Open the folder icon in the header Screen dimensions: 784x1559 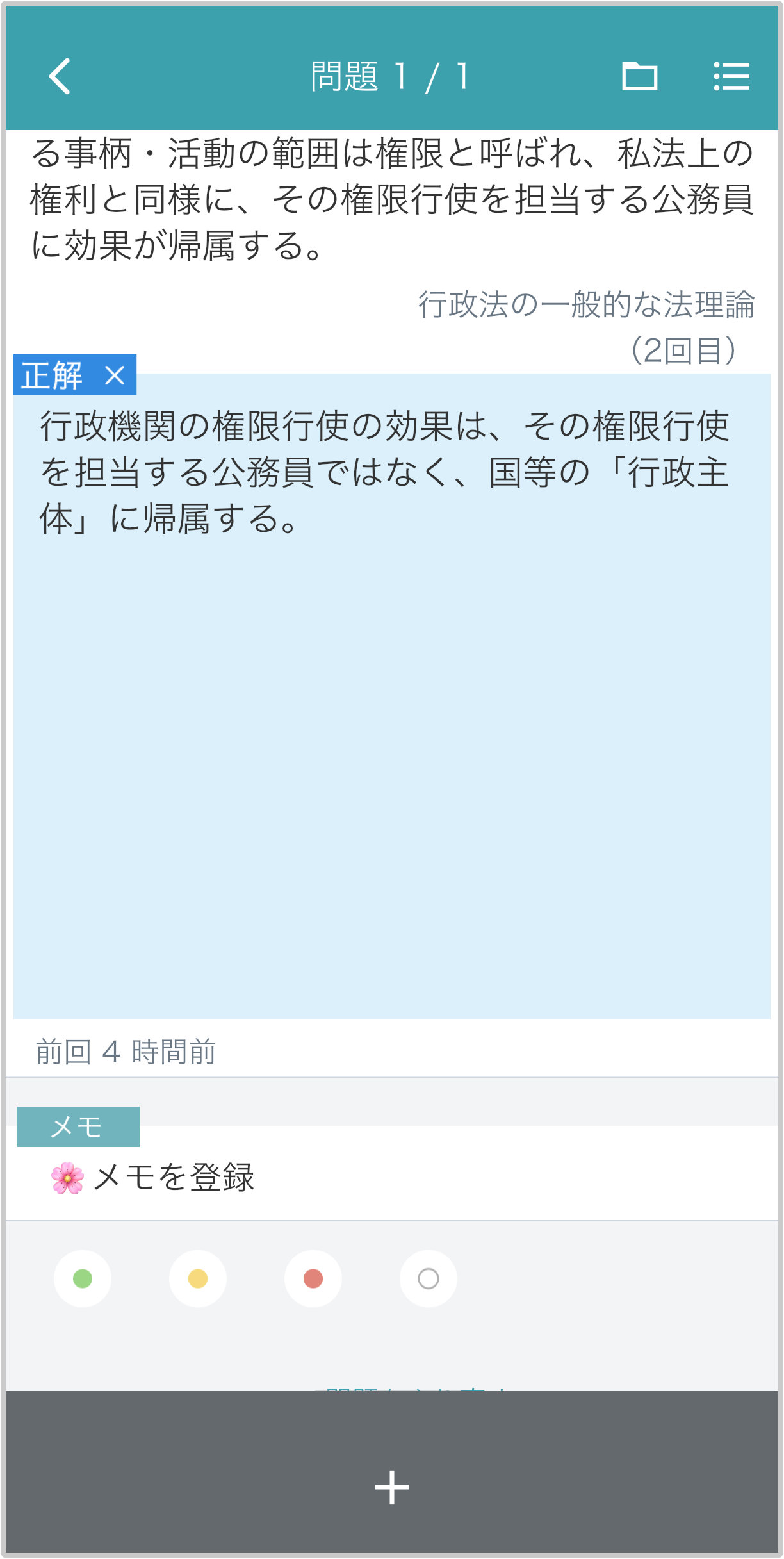point(639,76)
